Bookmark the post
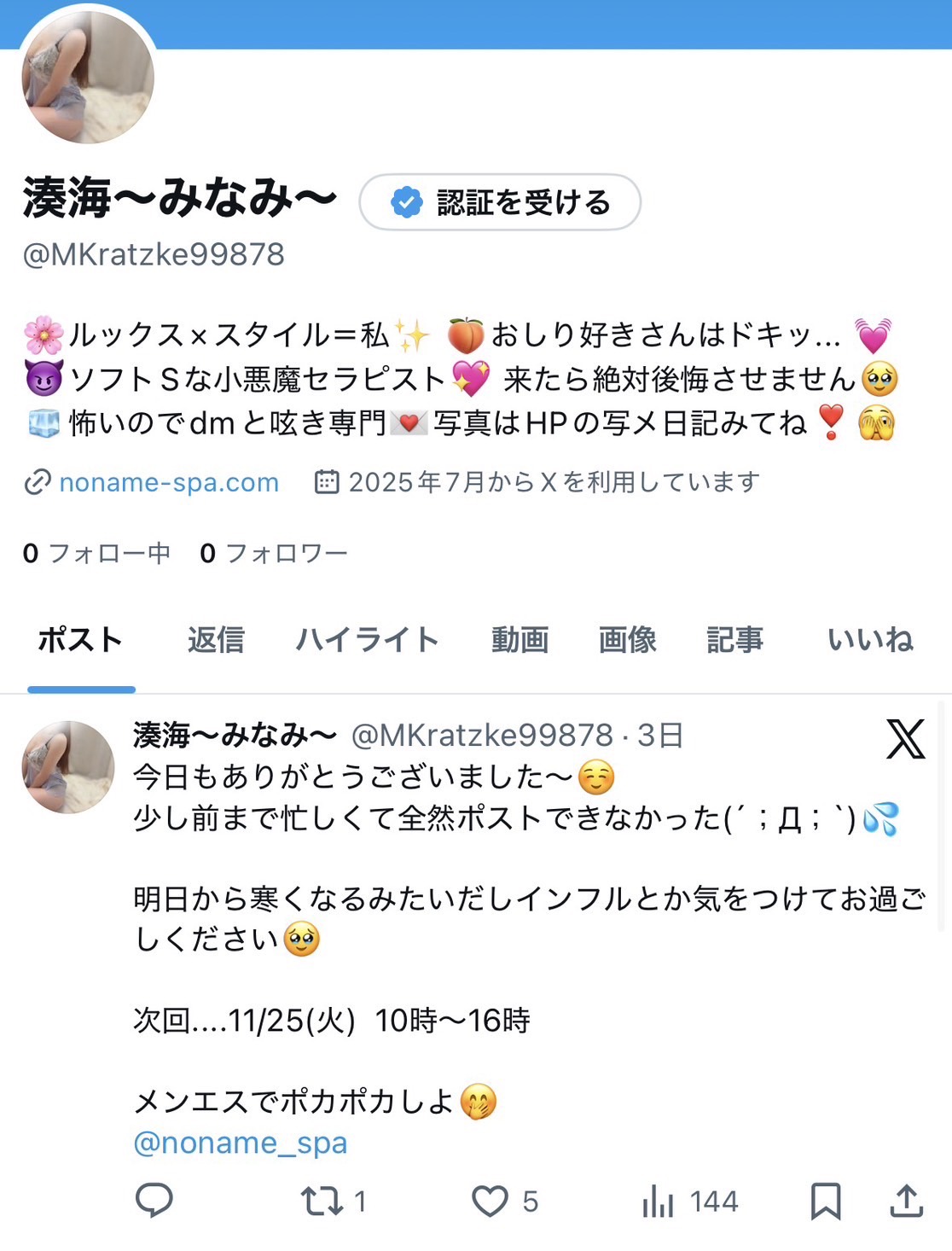The width and height of the screenshot is (952, 1251). (825, 1202)
